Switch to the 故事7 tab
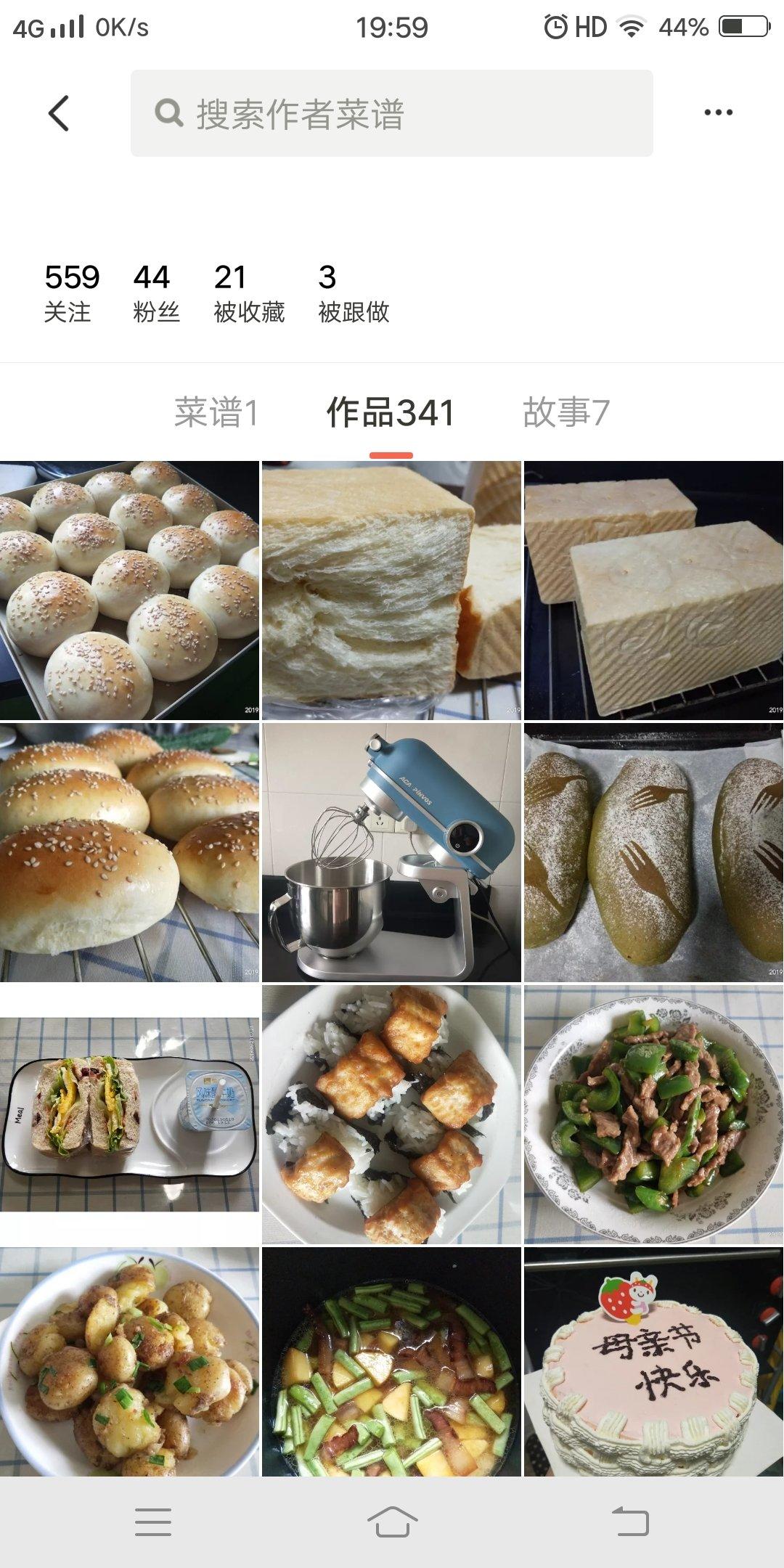The image size is (784, 1568). pyautogui.click(x=566, y=412)
